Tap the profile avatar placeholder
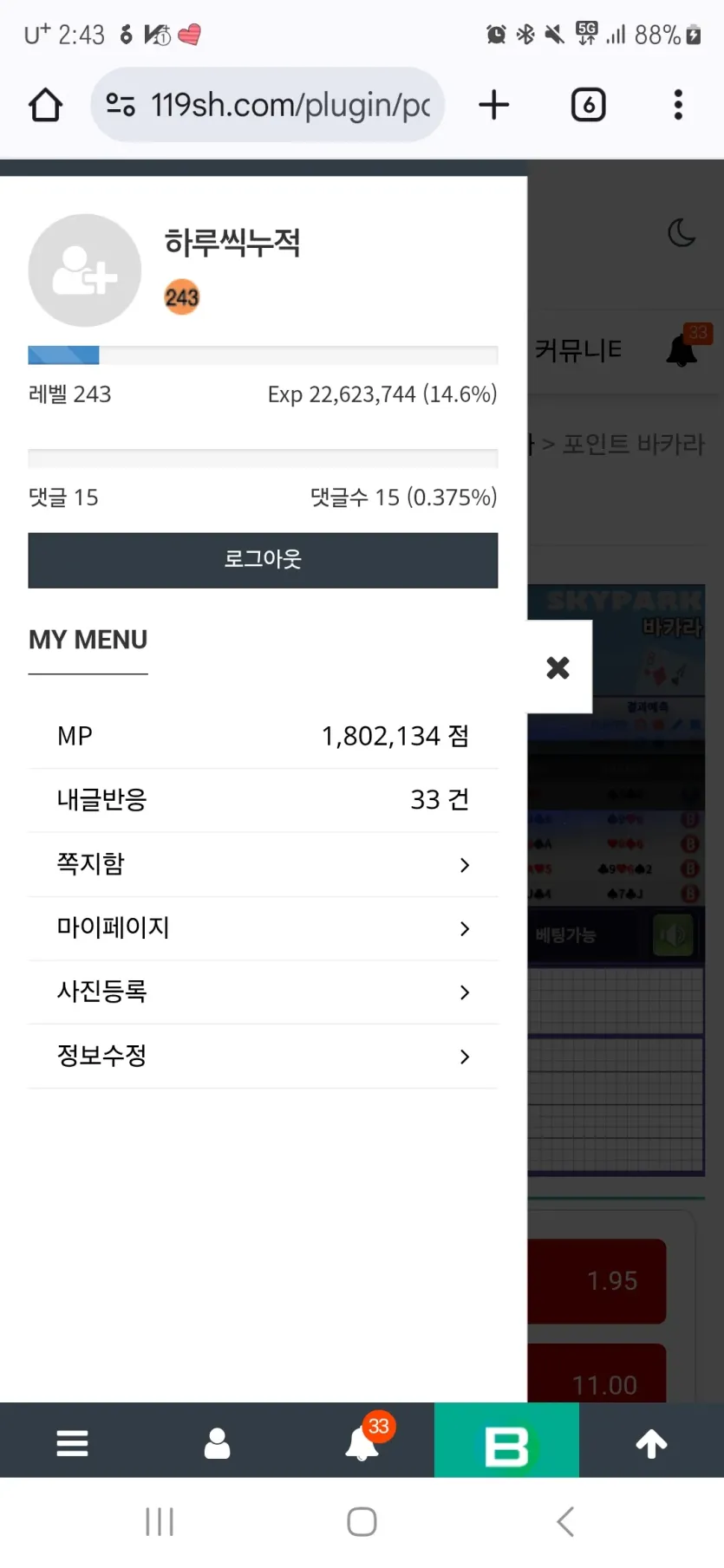The image size is (724, 1568). click(x=85, y=270)
